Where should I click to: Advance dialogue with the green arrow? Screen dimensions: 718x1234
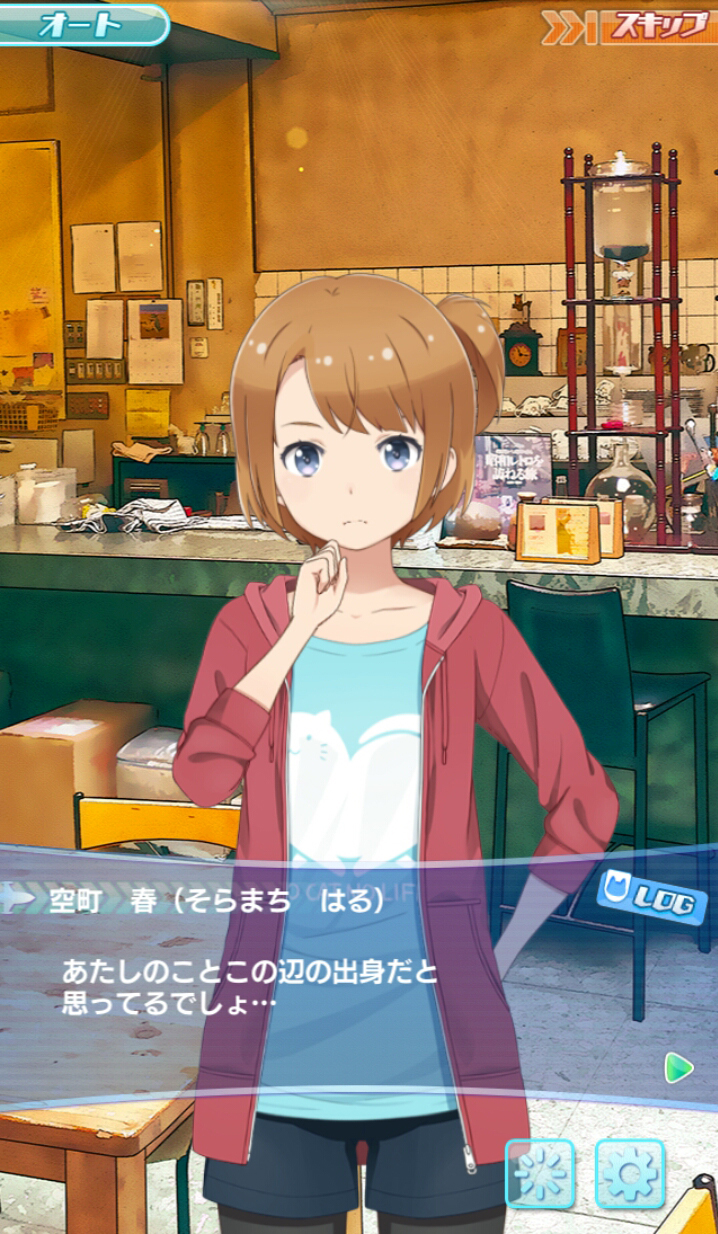679,1069
